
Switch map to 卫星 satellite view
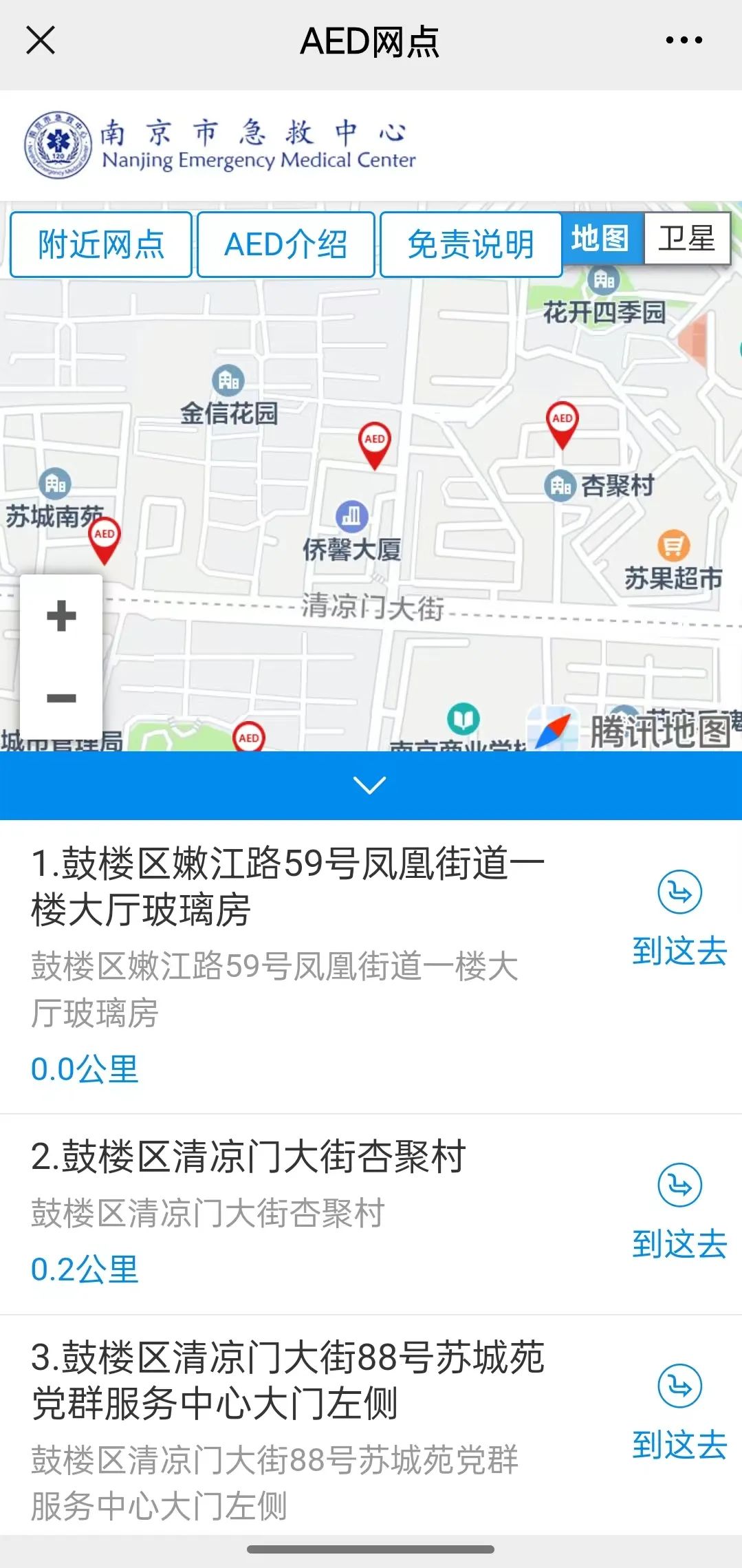686,239
